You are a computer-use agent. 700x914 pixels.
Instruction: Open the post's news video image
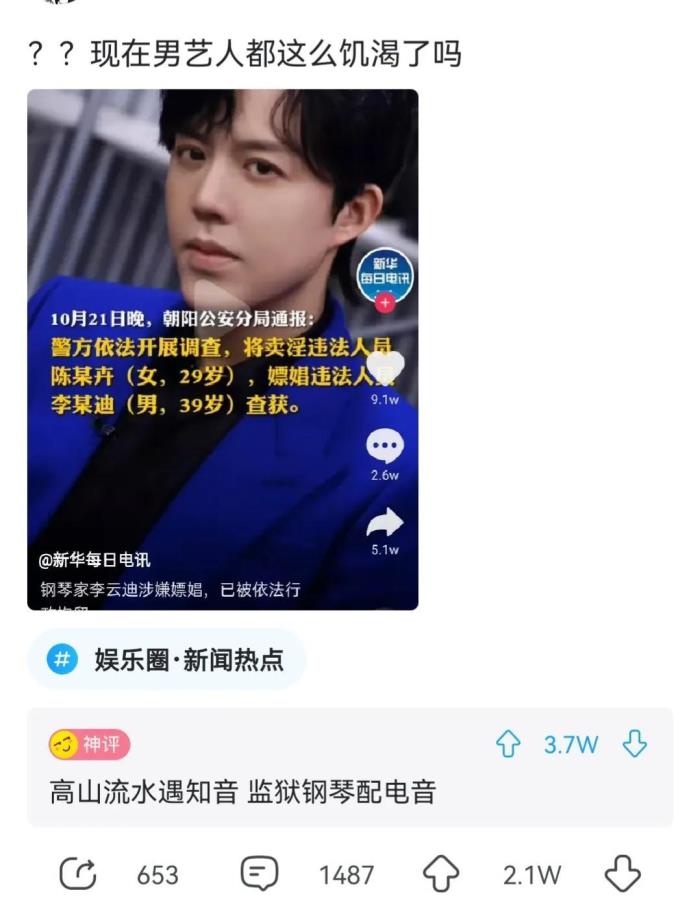pyautogui.click(x=222, y=349)
